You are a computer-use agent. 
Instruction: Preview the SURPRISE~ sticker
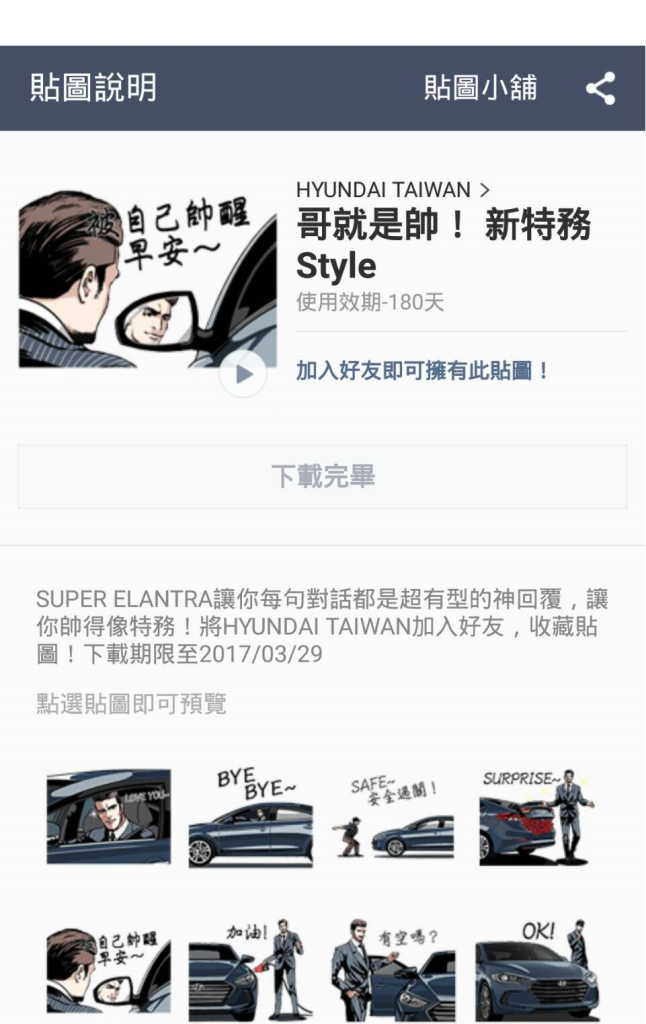tap(536, 816)
